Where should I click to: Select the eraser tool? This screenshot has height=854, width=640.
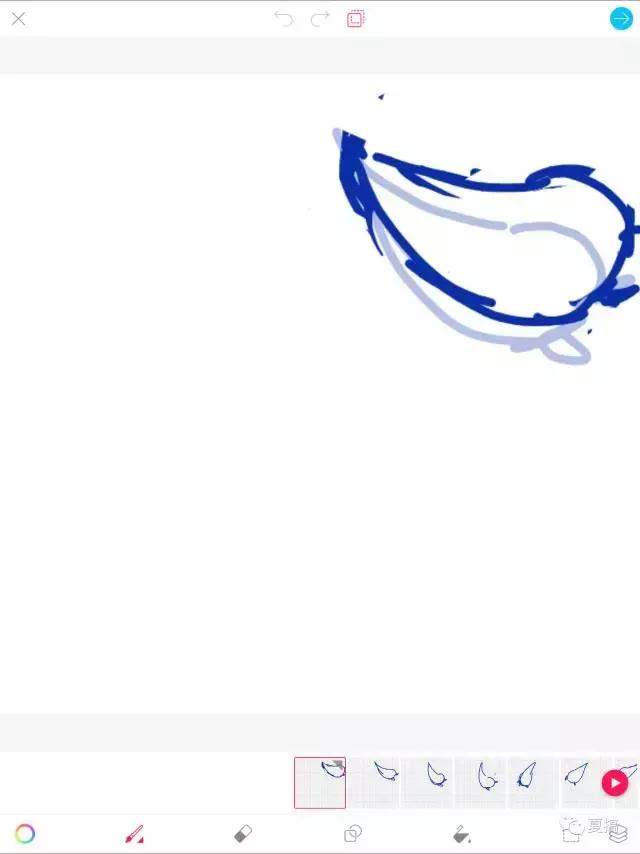[x=243, y=834]
